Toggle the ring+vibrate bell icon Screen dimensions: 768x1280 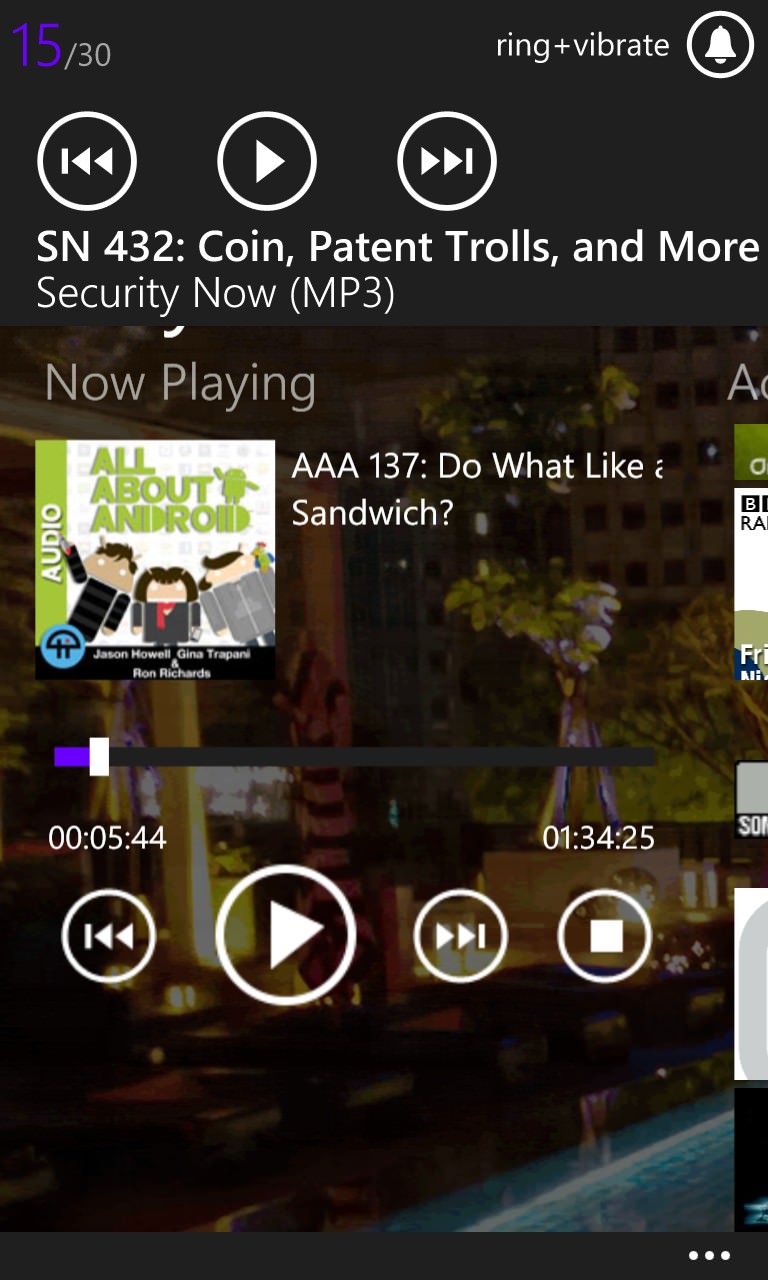[720, 45]
